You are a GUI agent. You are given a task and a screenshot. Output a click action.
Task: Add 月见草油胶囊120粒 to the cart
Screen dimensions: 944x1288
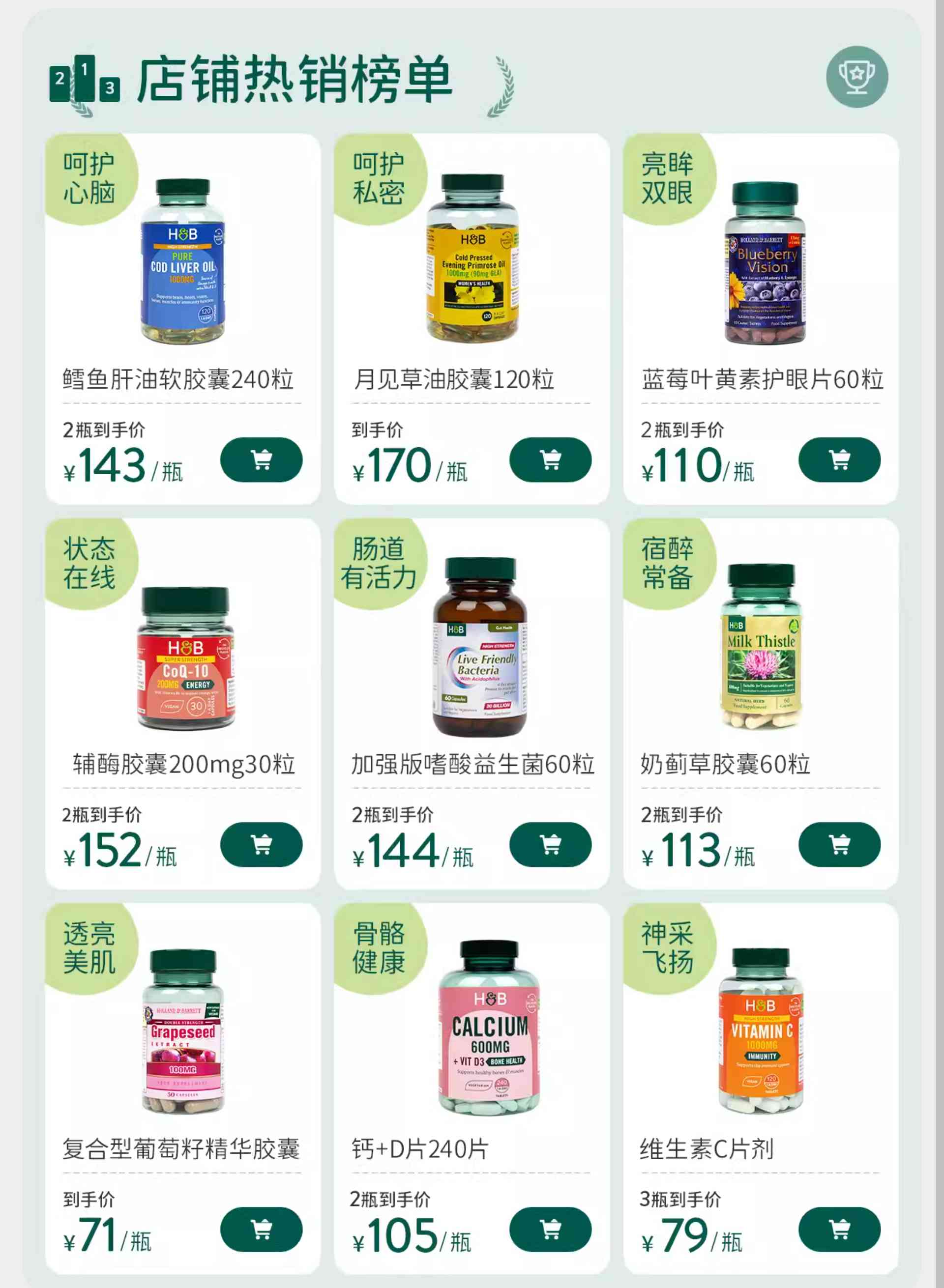click(550, 460)
